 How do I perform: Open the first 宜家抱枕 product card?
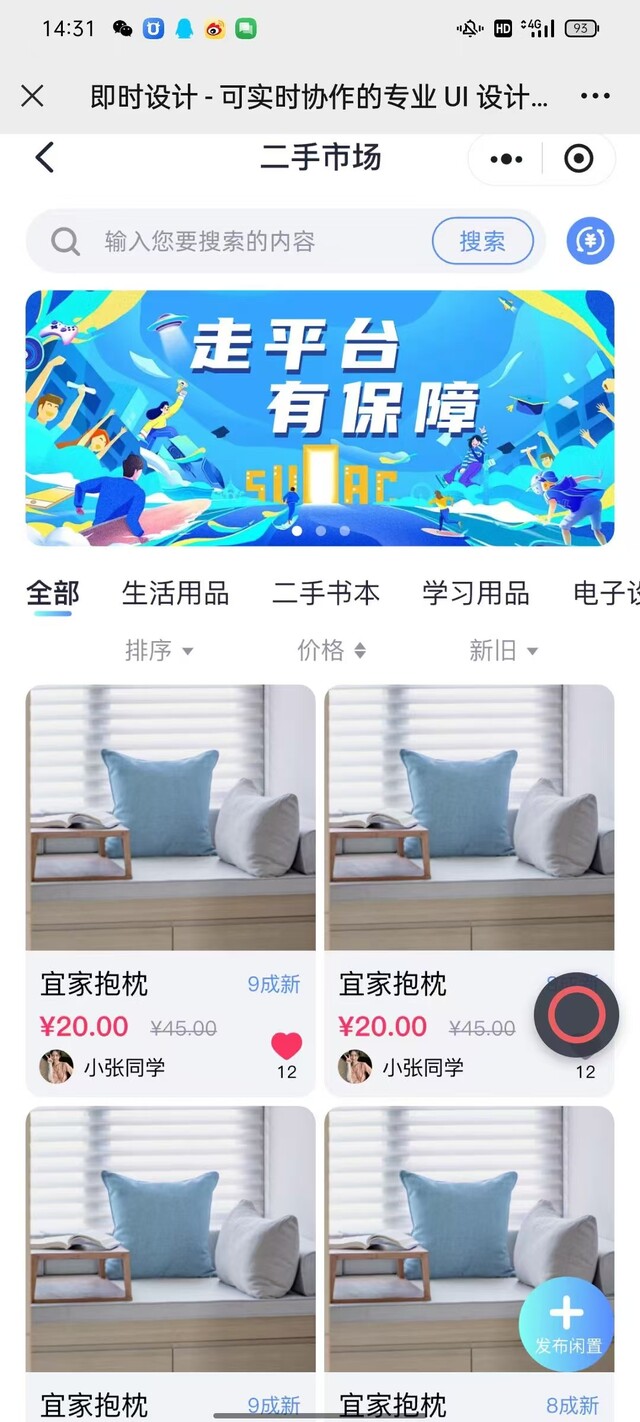coord(170,818)
